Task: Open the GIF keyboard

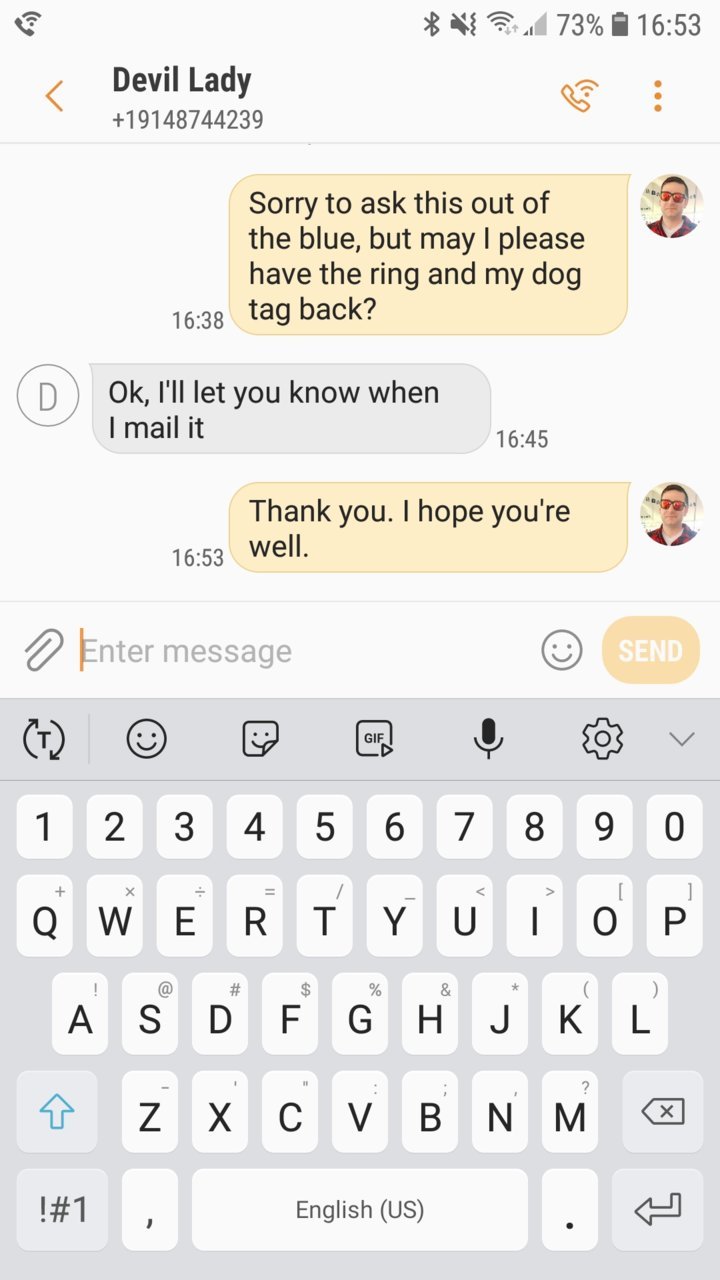Action: 375,740
